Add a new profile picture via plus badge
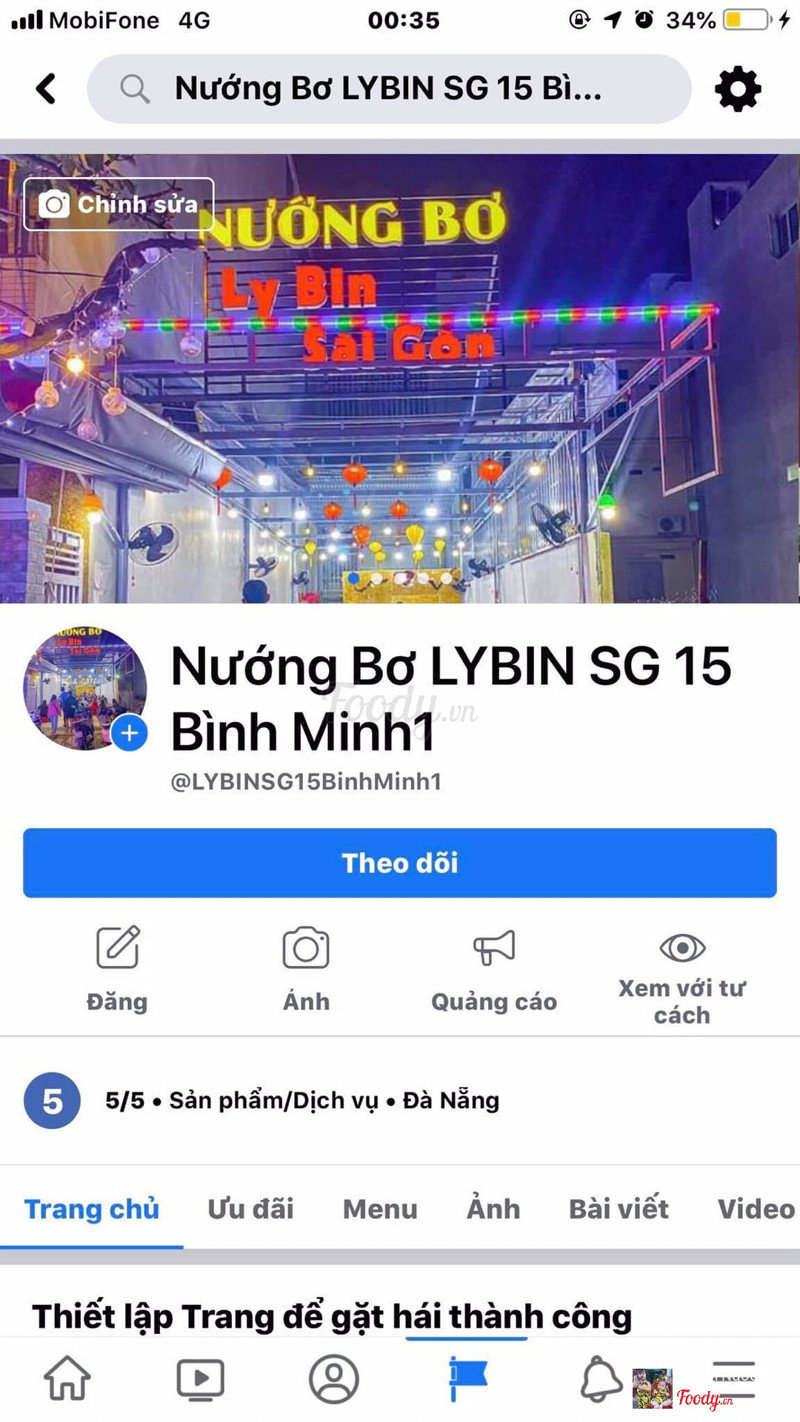The height and width of the screenshot is (1422, 800). pyautogui.click(x=129, y=734)
